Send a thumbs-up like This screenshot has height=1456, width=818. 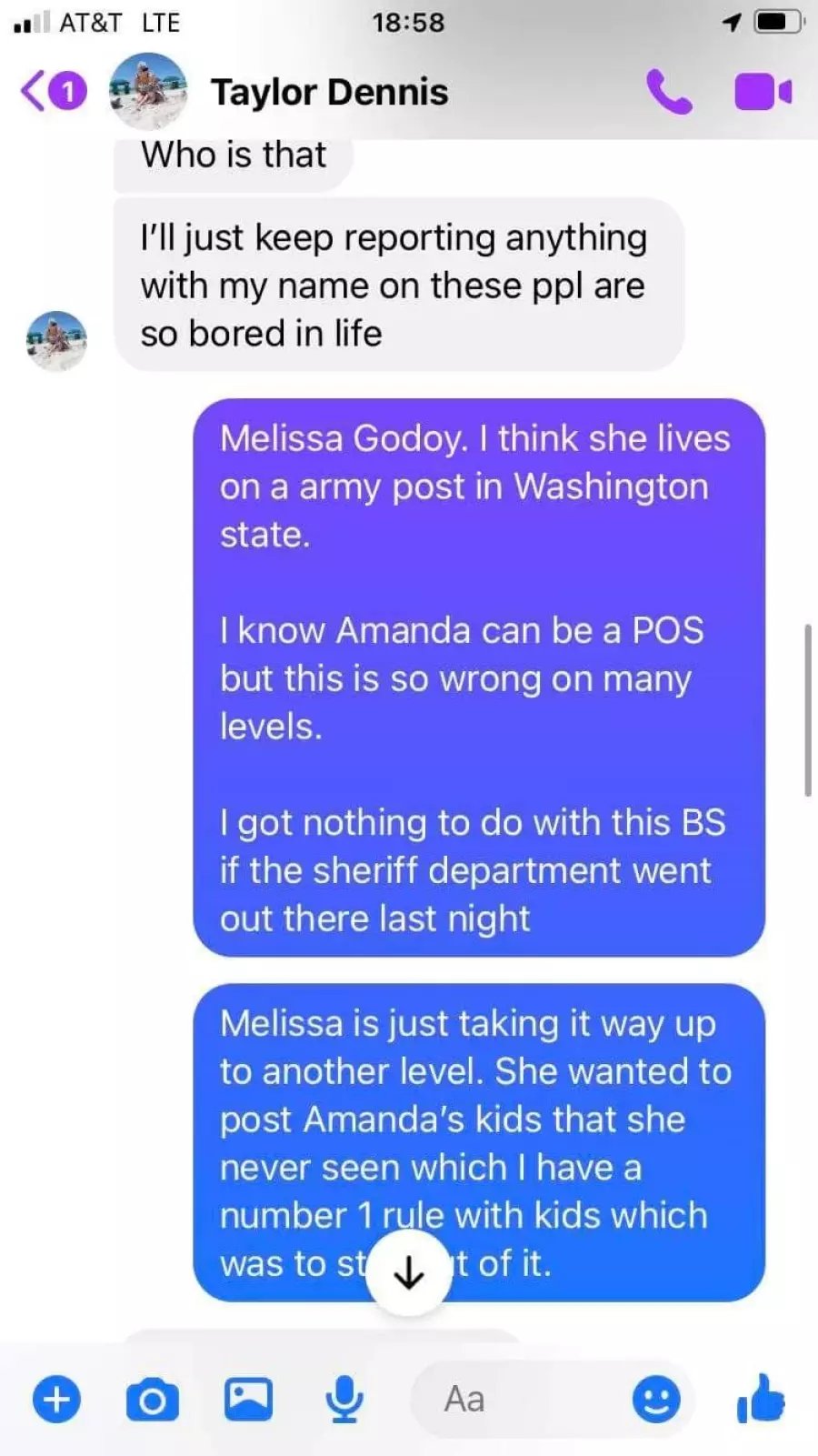pyautogui.click(x=760, y=1399)
